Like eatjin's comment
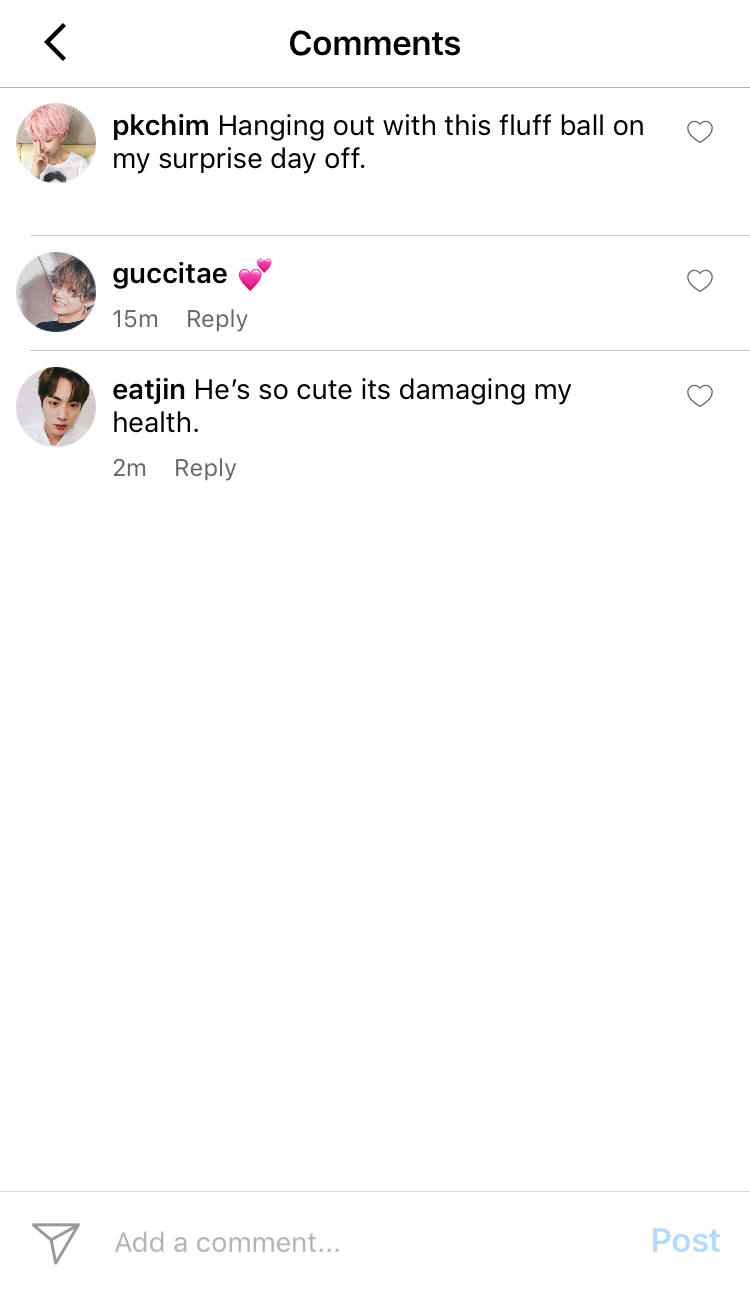750x1293 pixels. coord(700,396)
